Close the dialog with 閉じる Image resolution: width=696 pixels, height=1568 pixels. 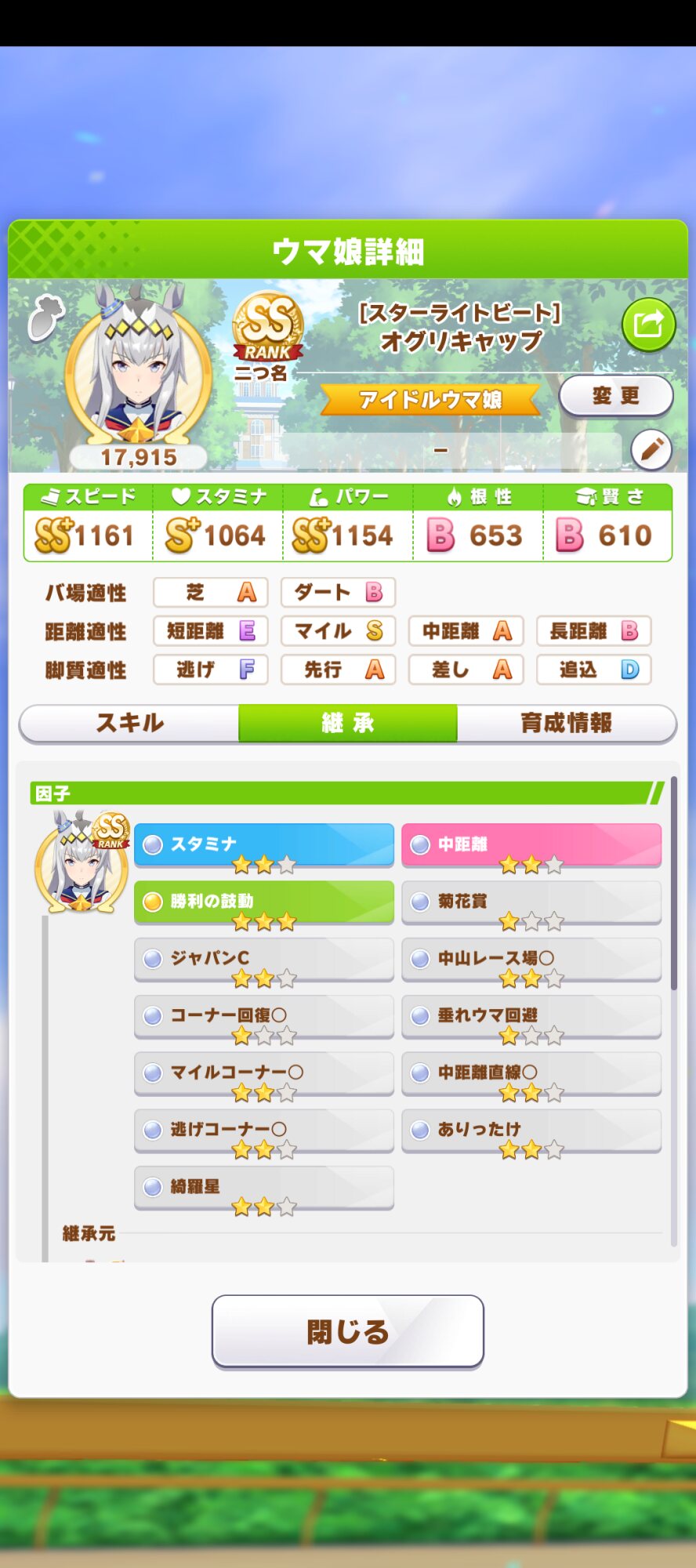coord(347,1331)
